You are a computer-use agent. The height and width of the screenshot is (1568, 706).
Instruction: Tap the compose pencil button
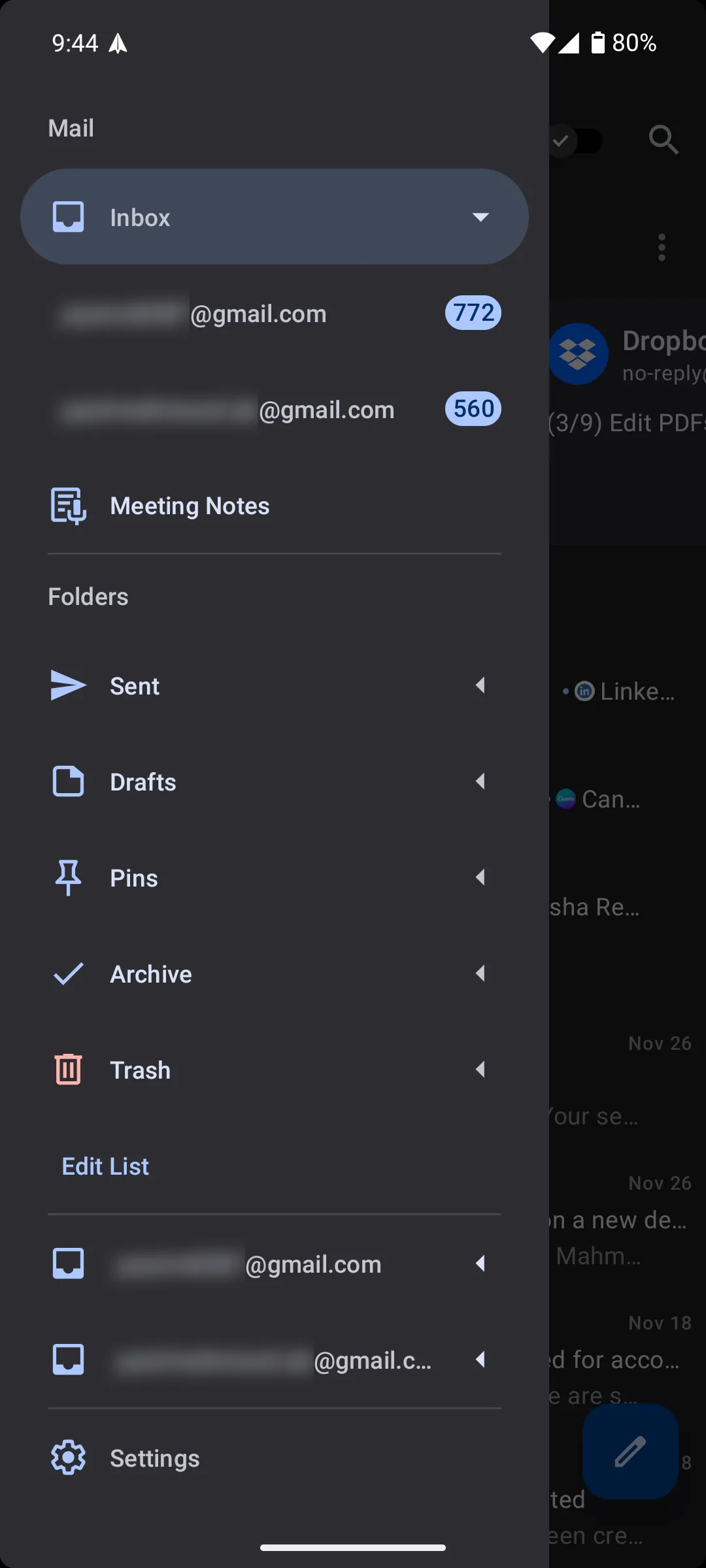click(x=630, y=1452)
